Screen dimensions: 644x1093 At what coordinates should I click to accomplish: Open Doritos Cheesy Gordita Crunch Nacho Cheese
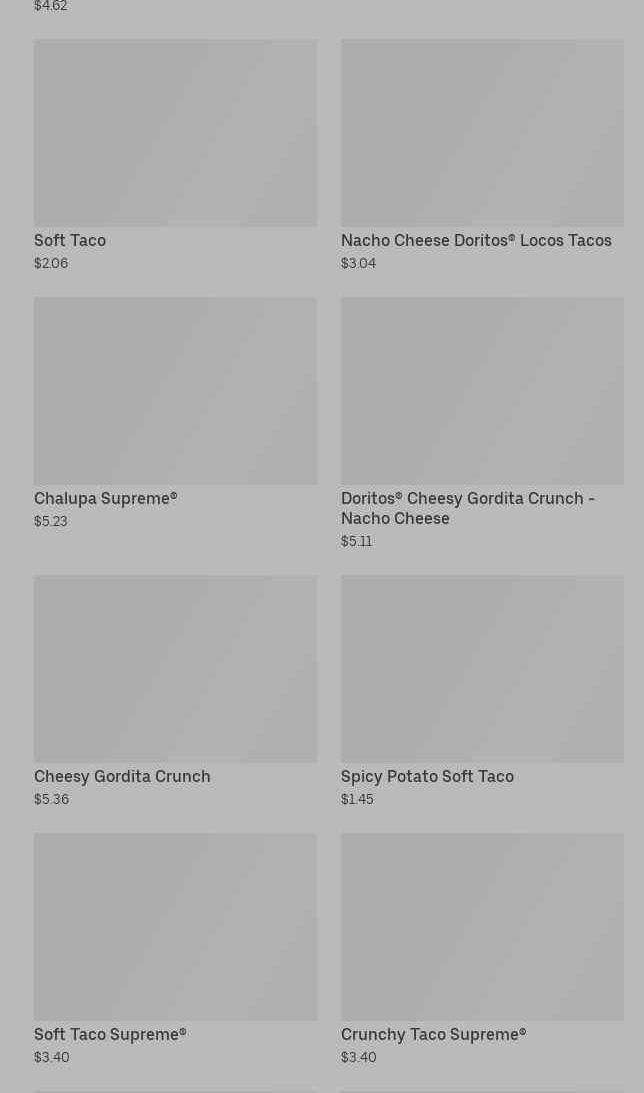(481, 391)
